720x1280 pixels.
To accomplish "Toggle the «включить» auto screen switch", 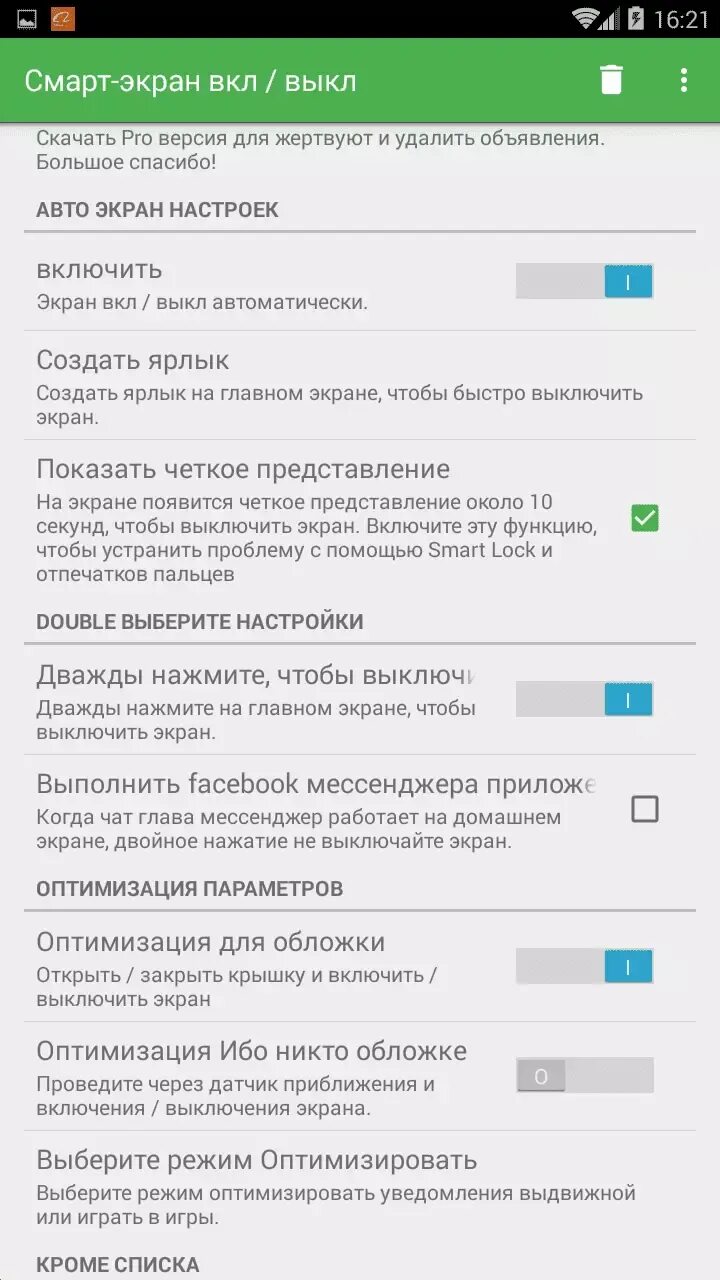I will (x=584, y=281).
